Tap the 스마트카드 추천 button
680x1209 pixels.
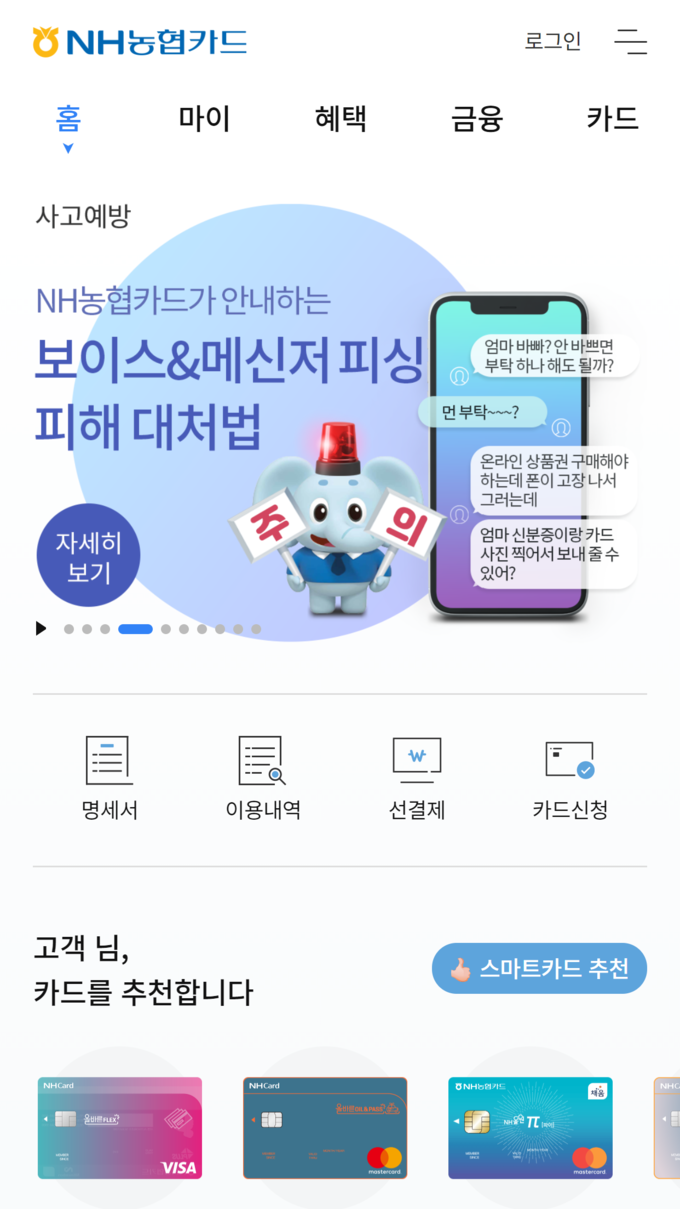click(539, 968)
